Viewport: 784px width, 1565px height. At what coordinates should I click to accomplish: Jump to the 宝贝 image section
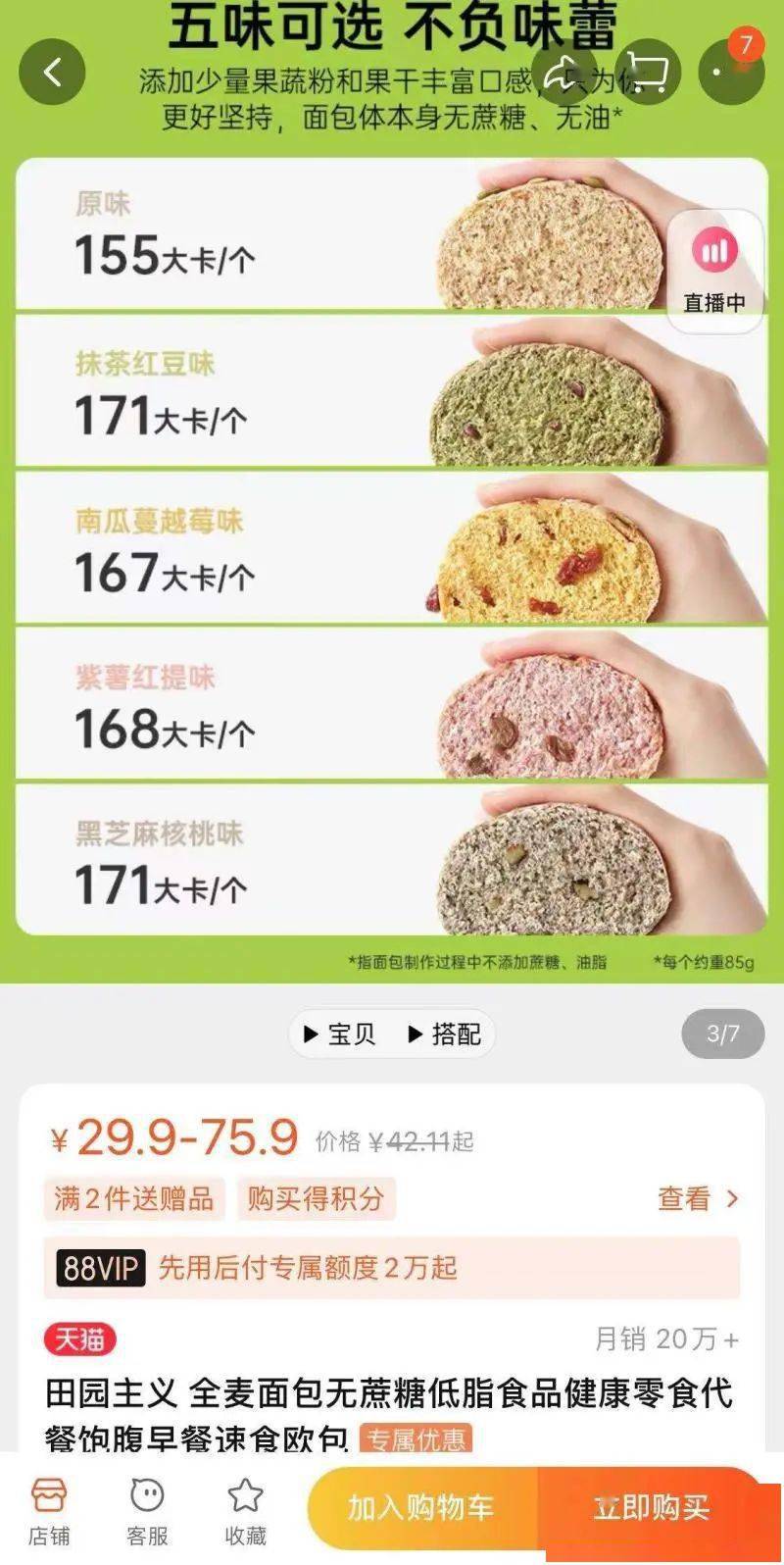339,1034
